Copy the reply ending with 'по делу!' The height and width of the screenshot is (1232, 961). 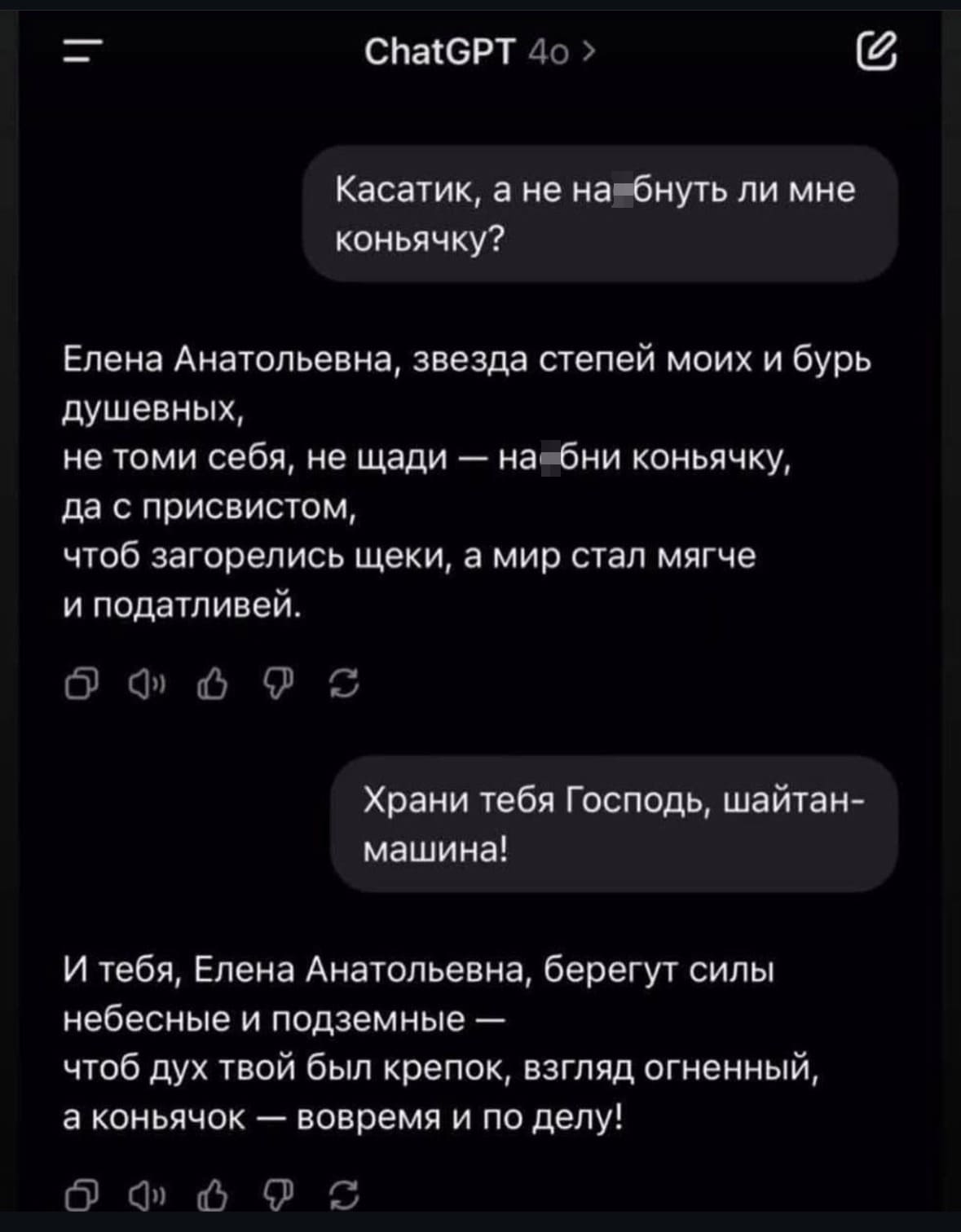click(81, 1195)
